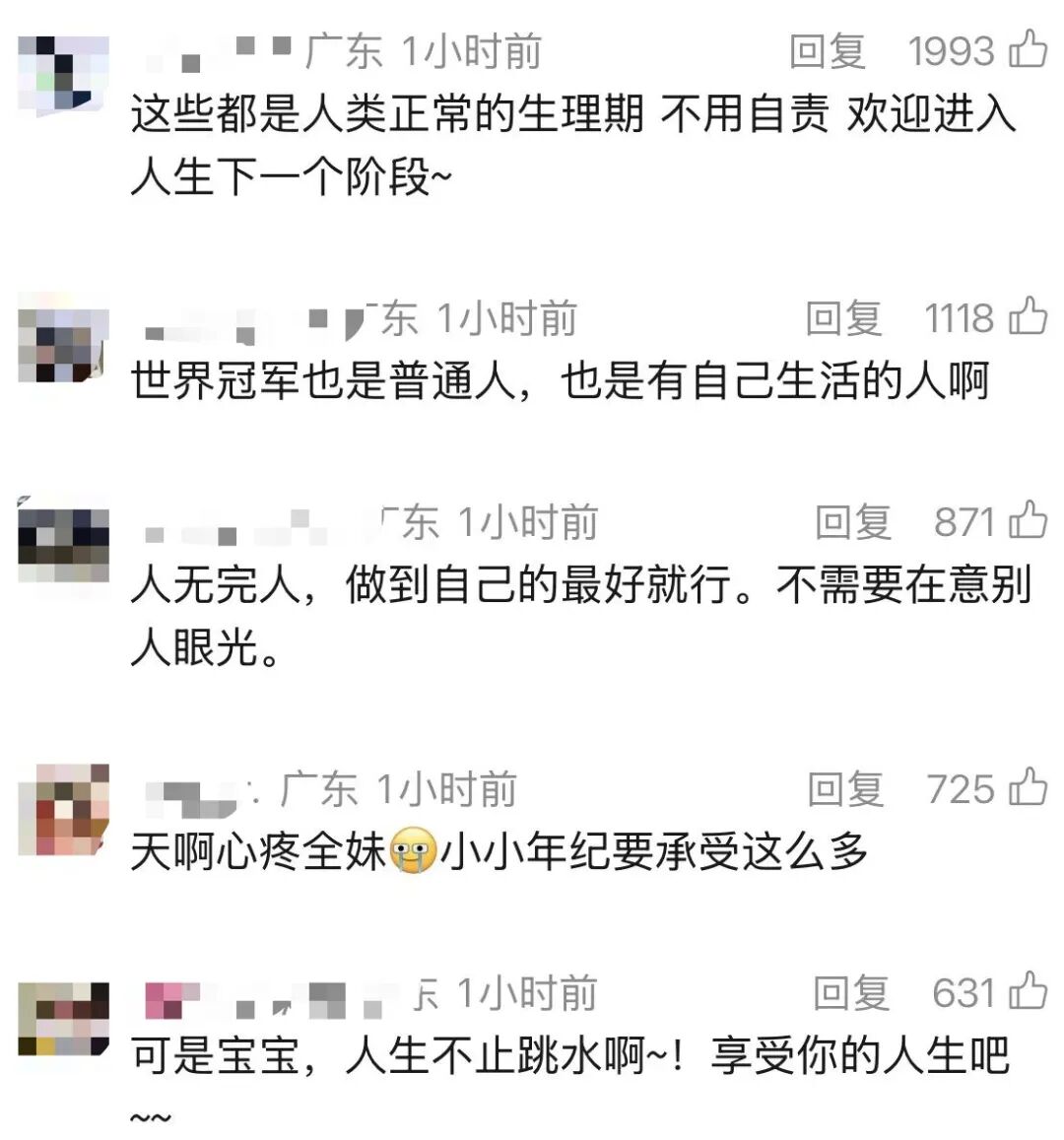The height and width of the screenshot is (1140, 1064).
Task: Like the comment with 1993 likes
Action: [x=1028, y=49]
